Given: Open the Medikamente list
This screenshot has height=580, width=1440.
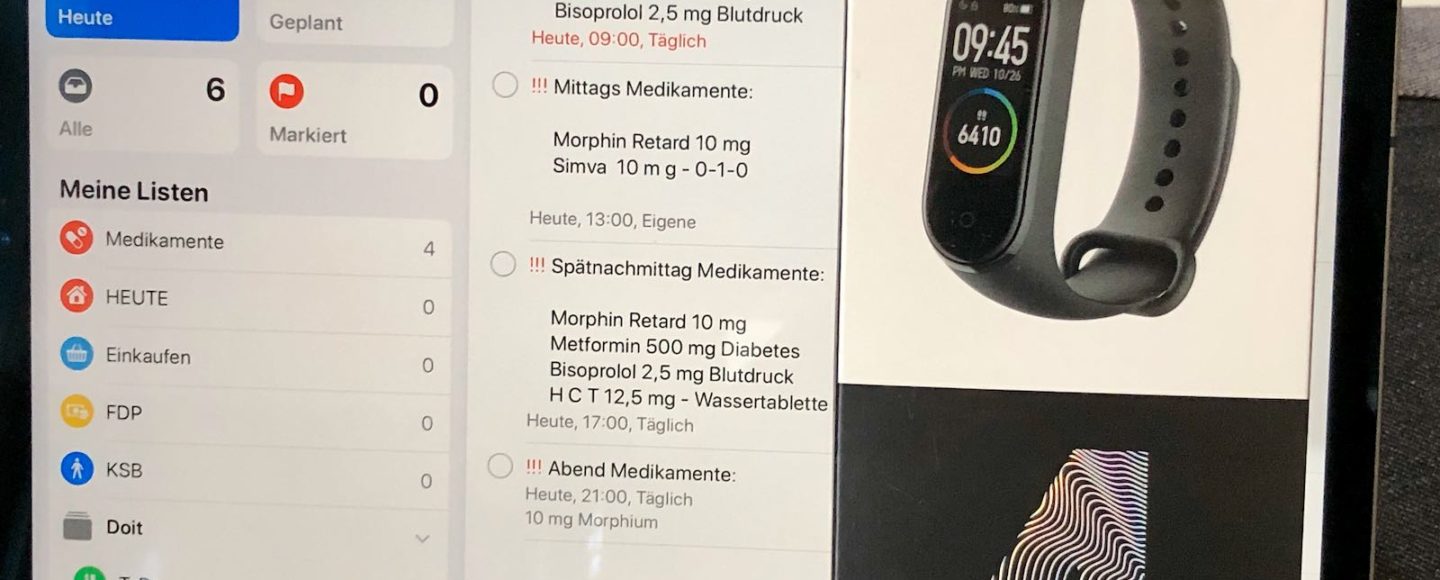Looking at the screenshot, I should (250, 242).
